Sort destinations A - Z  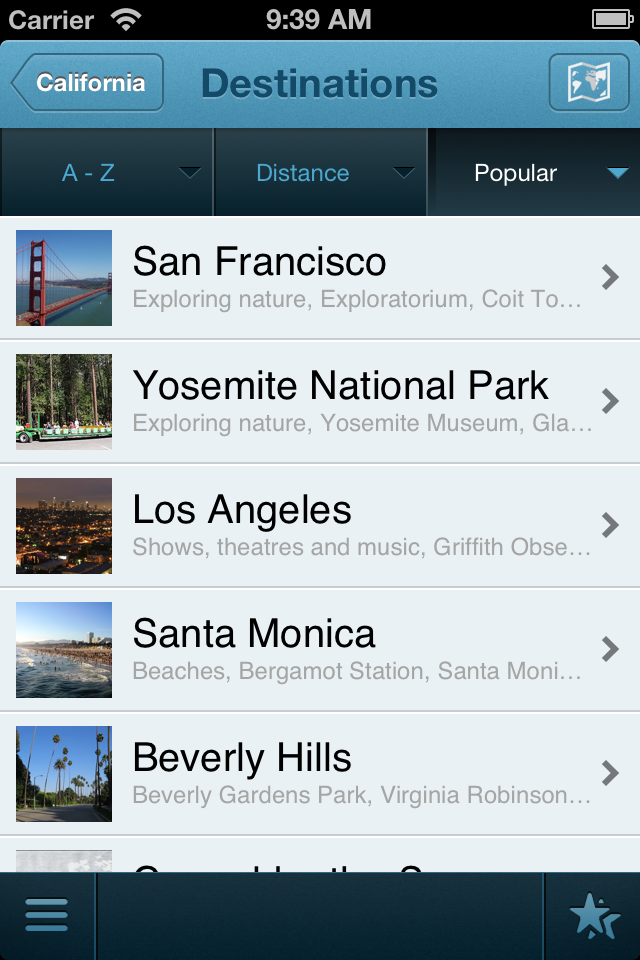tap(106, 173)
